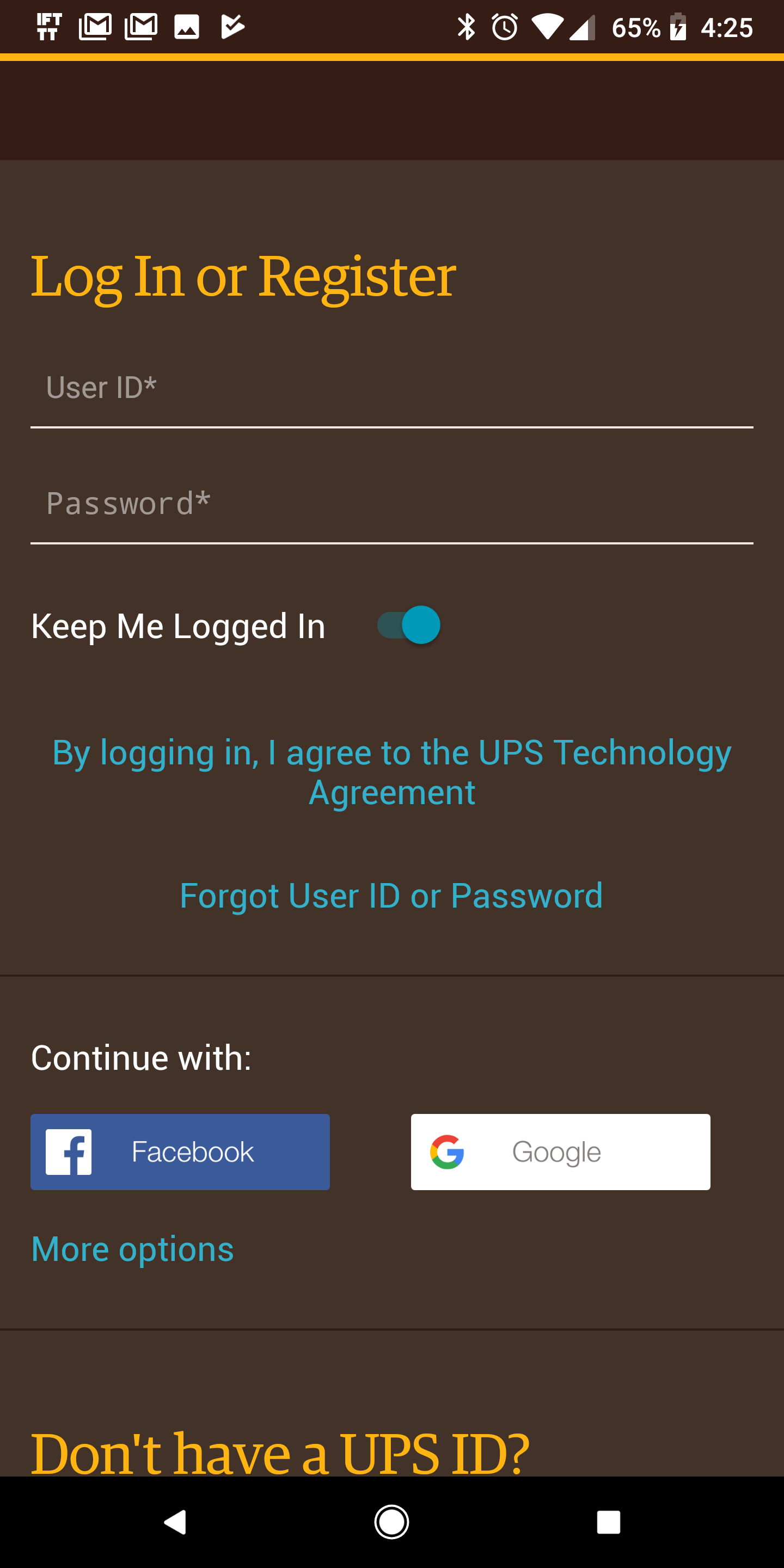Viewport: 784px width, 1568px height.
Task: Continue with Google
Action: pos(560,1151)
